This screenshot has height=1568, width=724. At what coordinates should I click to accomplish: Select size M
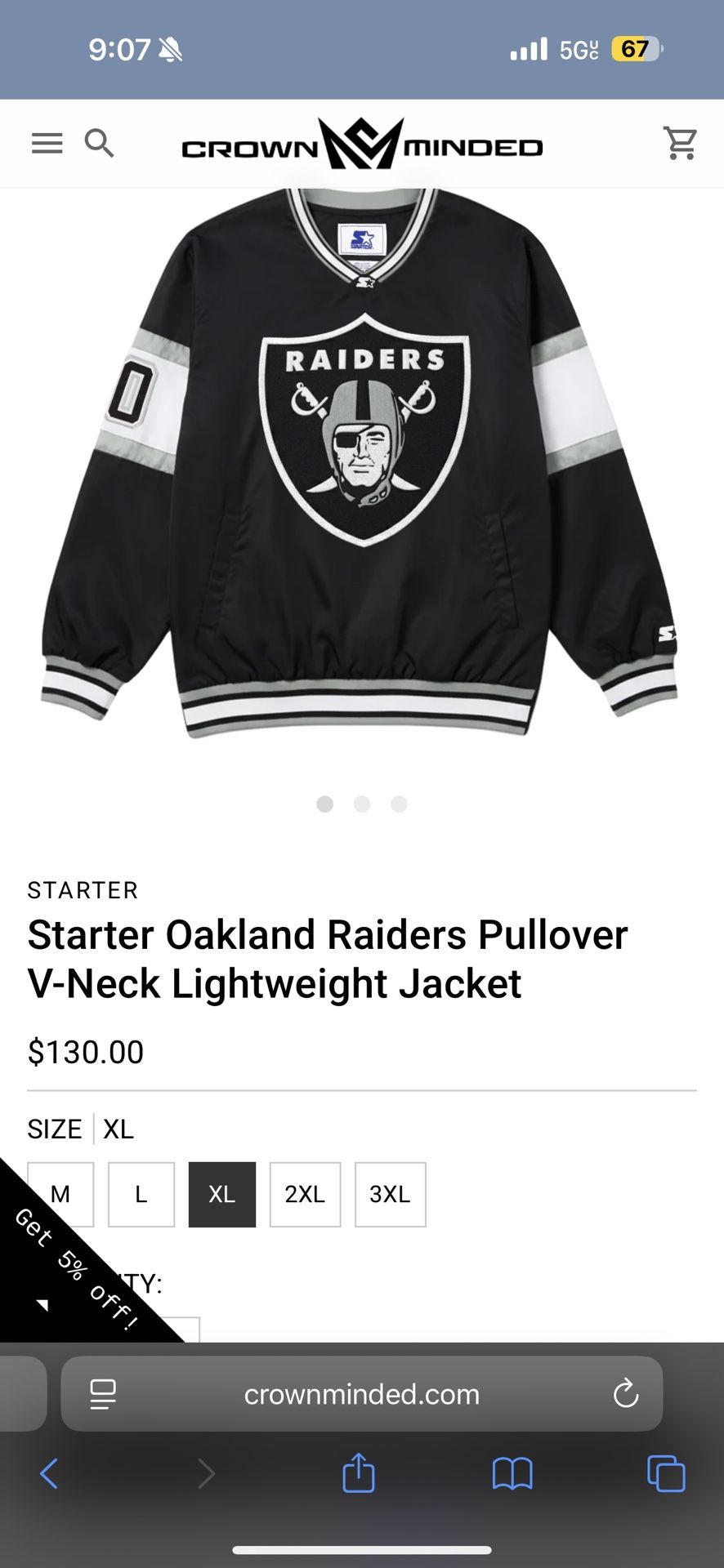point(60,1194)
